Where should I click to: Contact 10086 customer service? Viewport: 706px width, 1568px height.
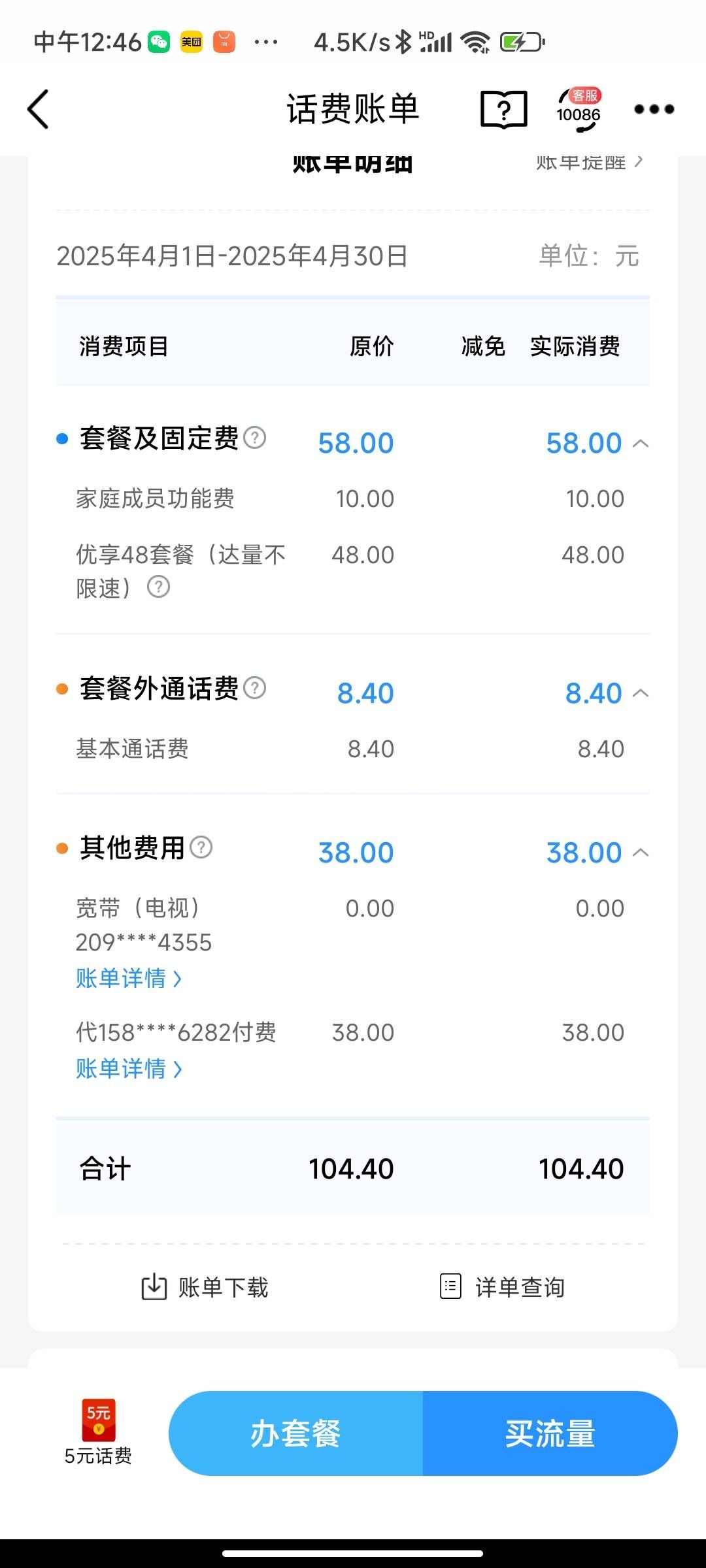[579, 109]
